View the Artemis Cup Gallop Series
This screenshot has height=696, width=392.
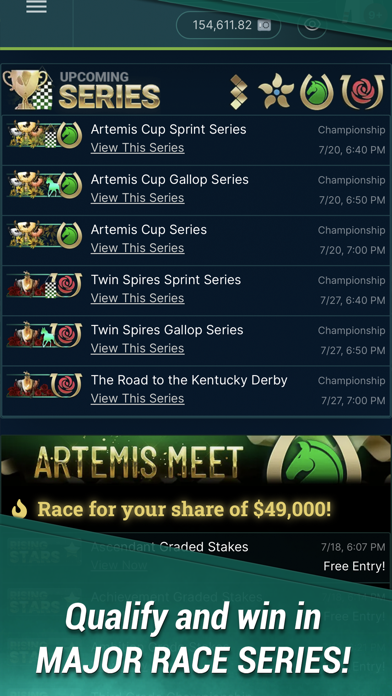[138, 198]
